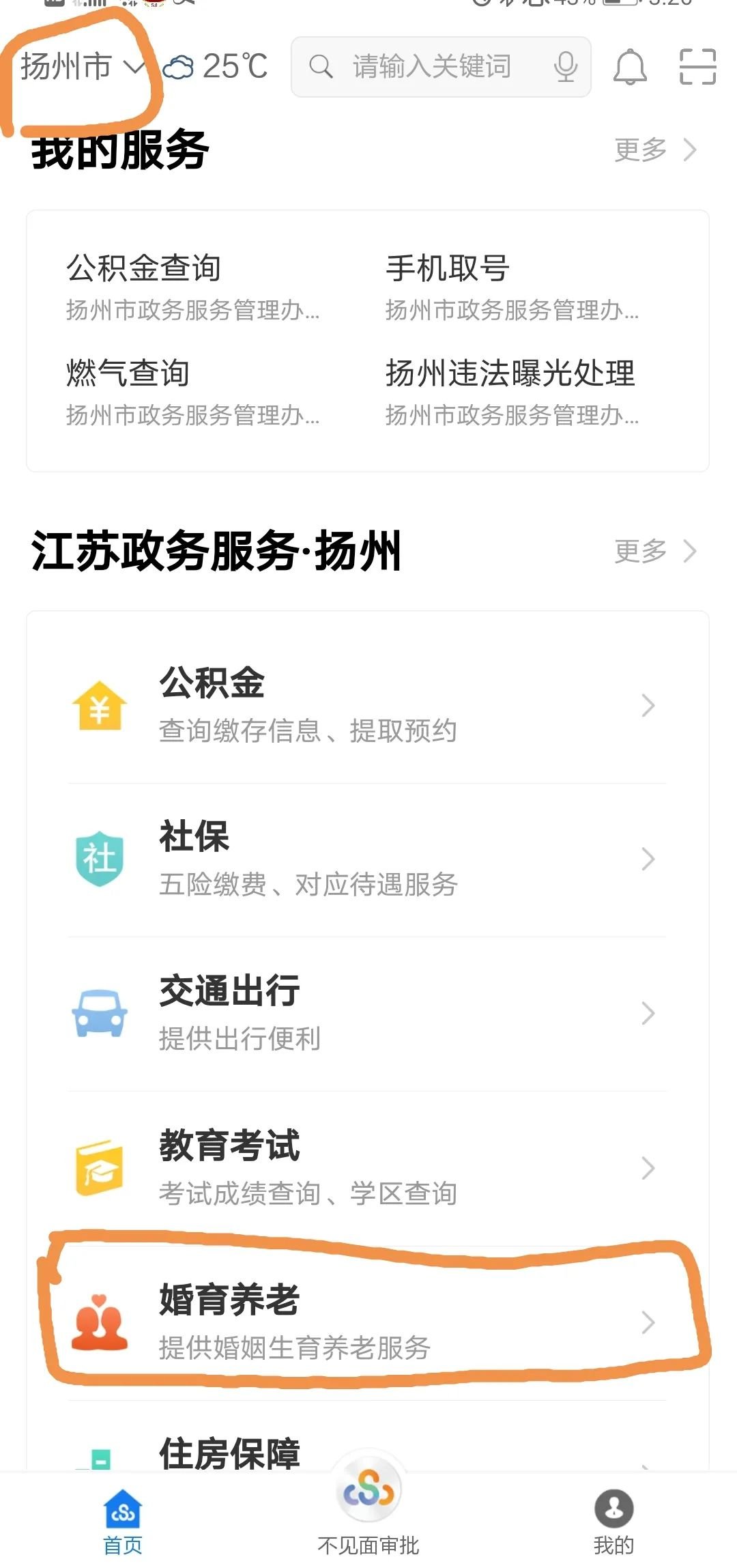Screen dimensions: 737x1568
Task: Select the 交通出行 category
Action: click(367, 1013)
